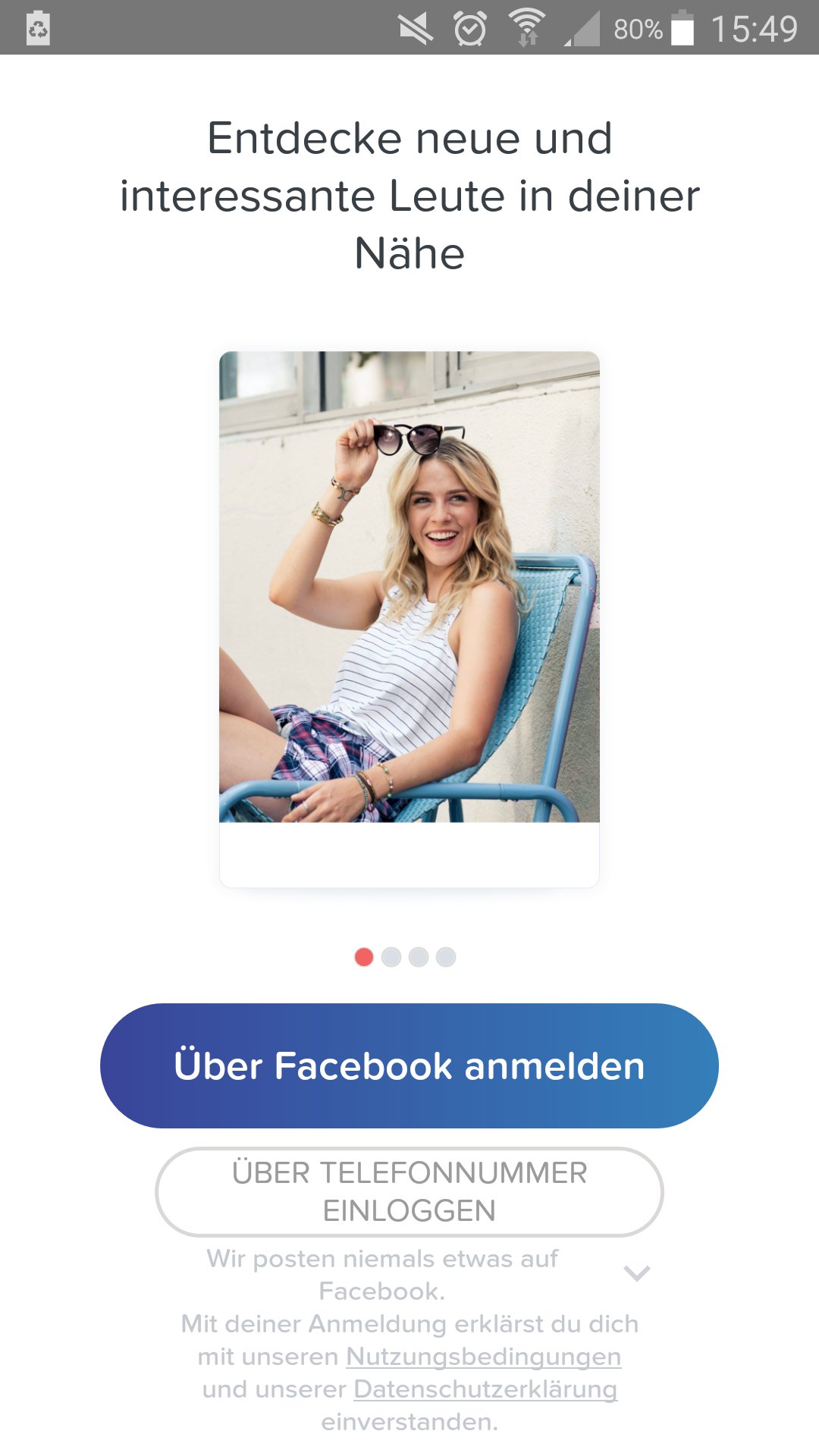The width and height of the screenshot is (819, 1456).
Task: Click the battery saver icon top left
Action: coord(36,29)
